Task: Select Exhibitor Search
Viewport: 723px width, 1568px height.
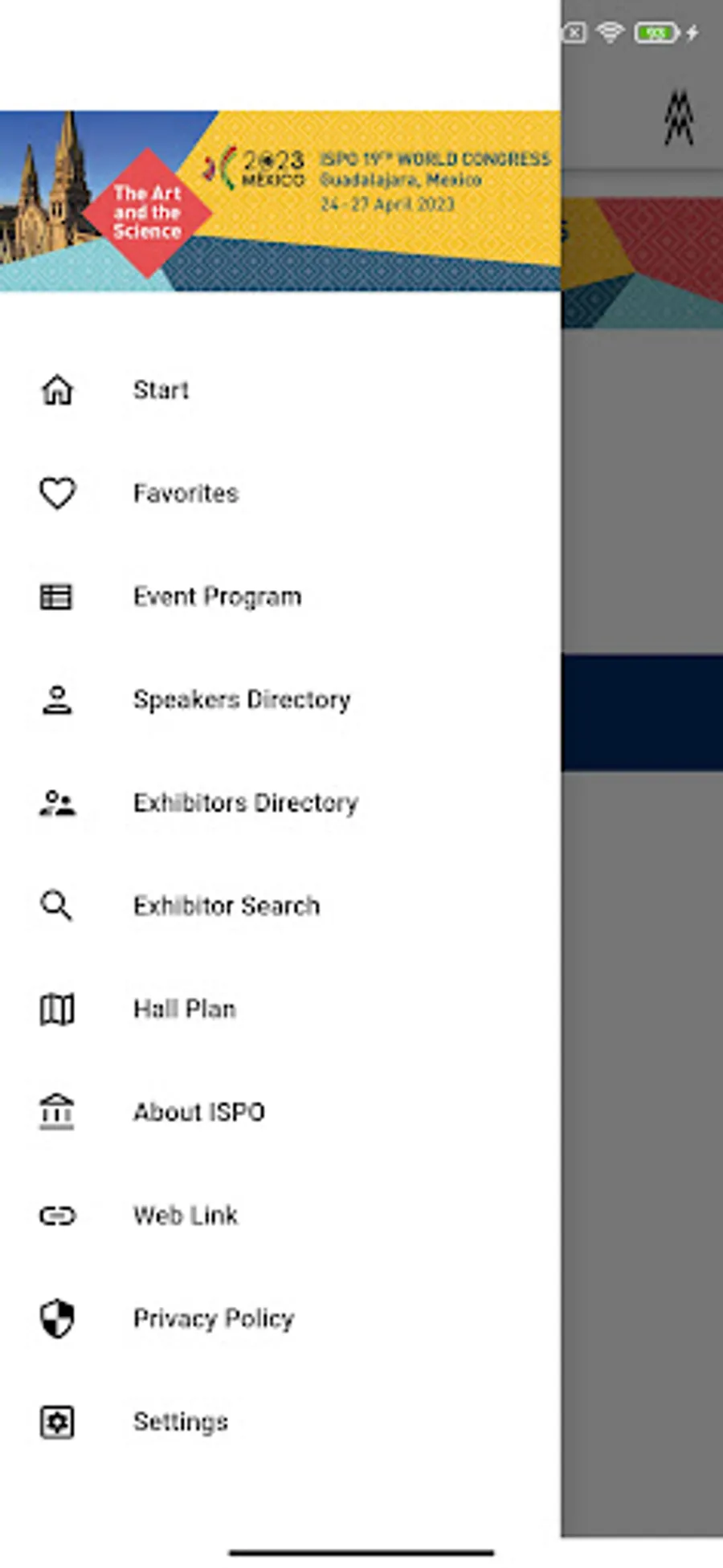Action: click(x=226, y=906)
